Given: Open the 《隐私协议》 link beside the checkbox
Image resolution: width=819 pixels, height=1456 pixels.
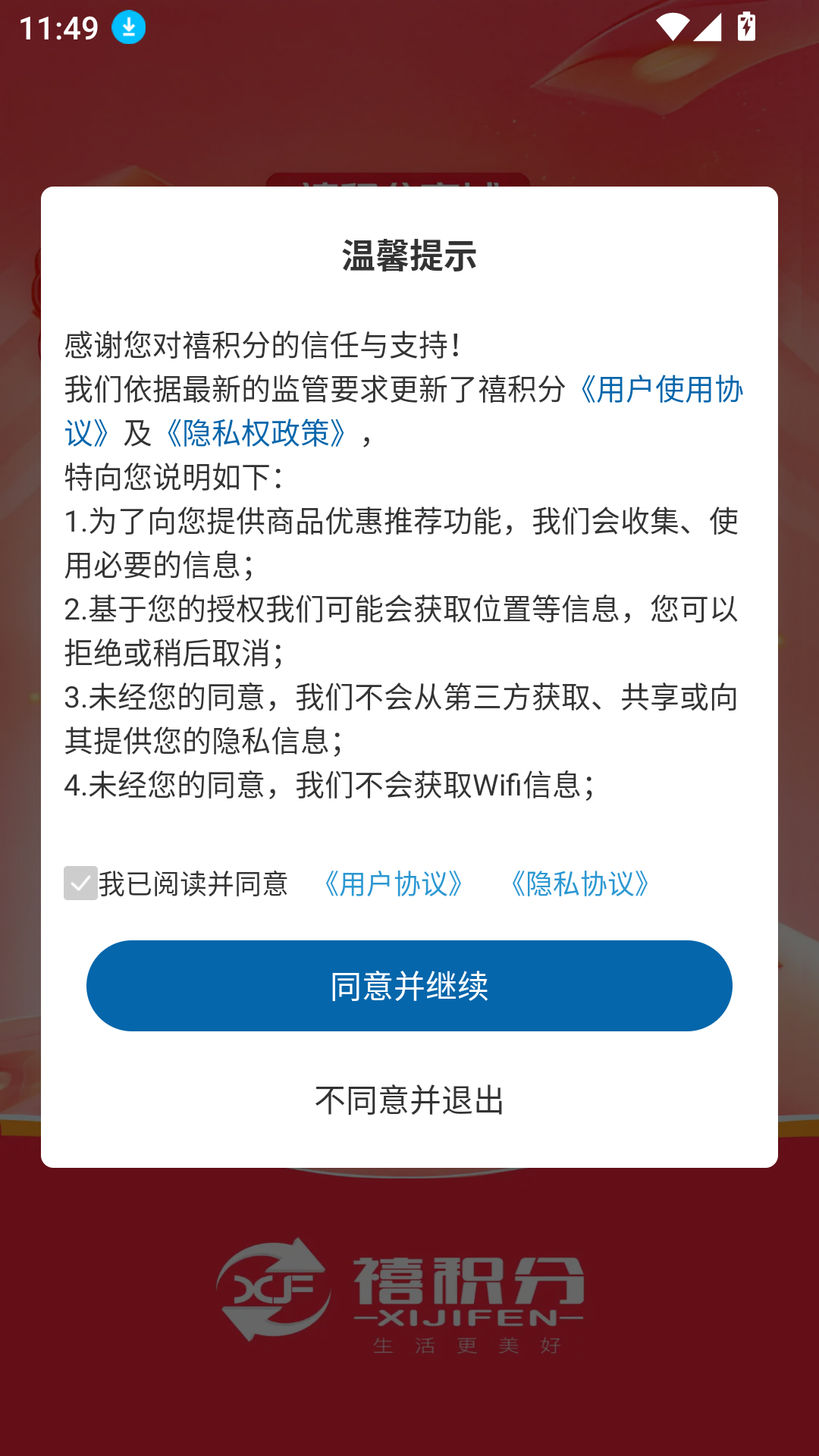Looking at the screenshot, I should 580,884.
